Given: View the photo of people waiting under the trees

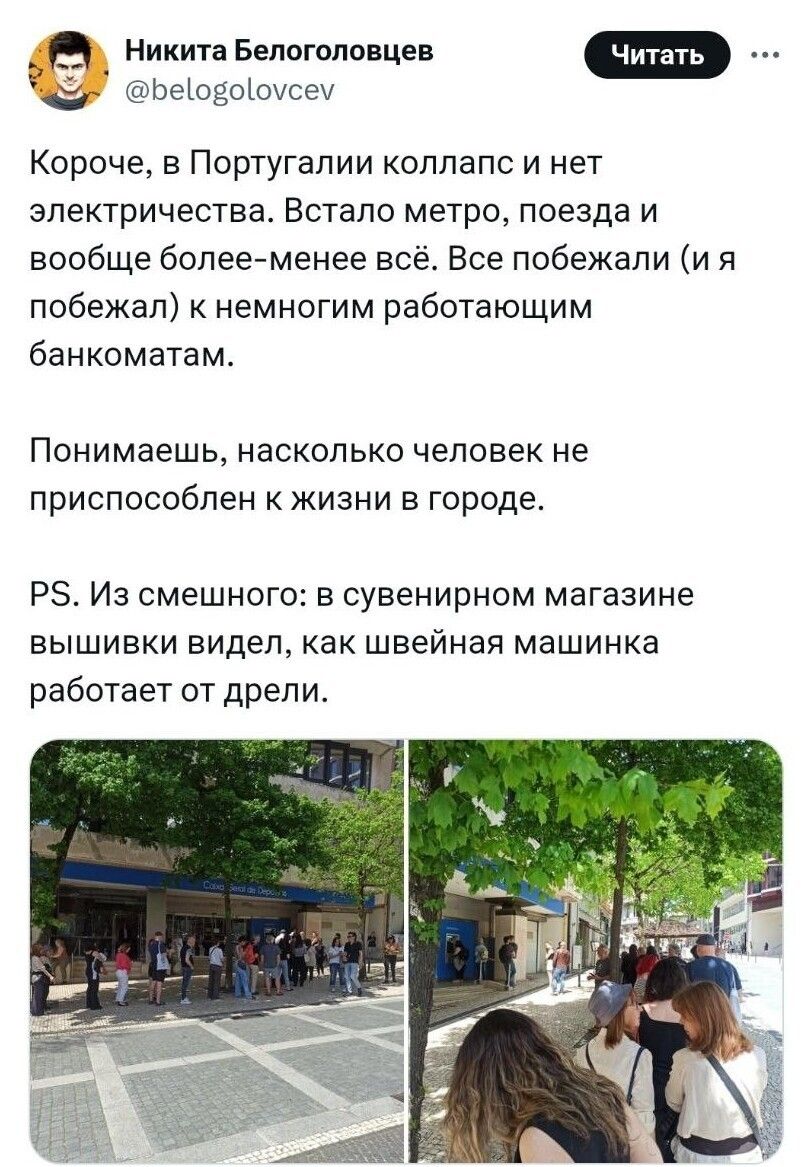Looking at the screenshot, I should point(595,950).
